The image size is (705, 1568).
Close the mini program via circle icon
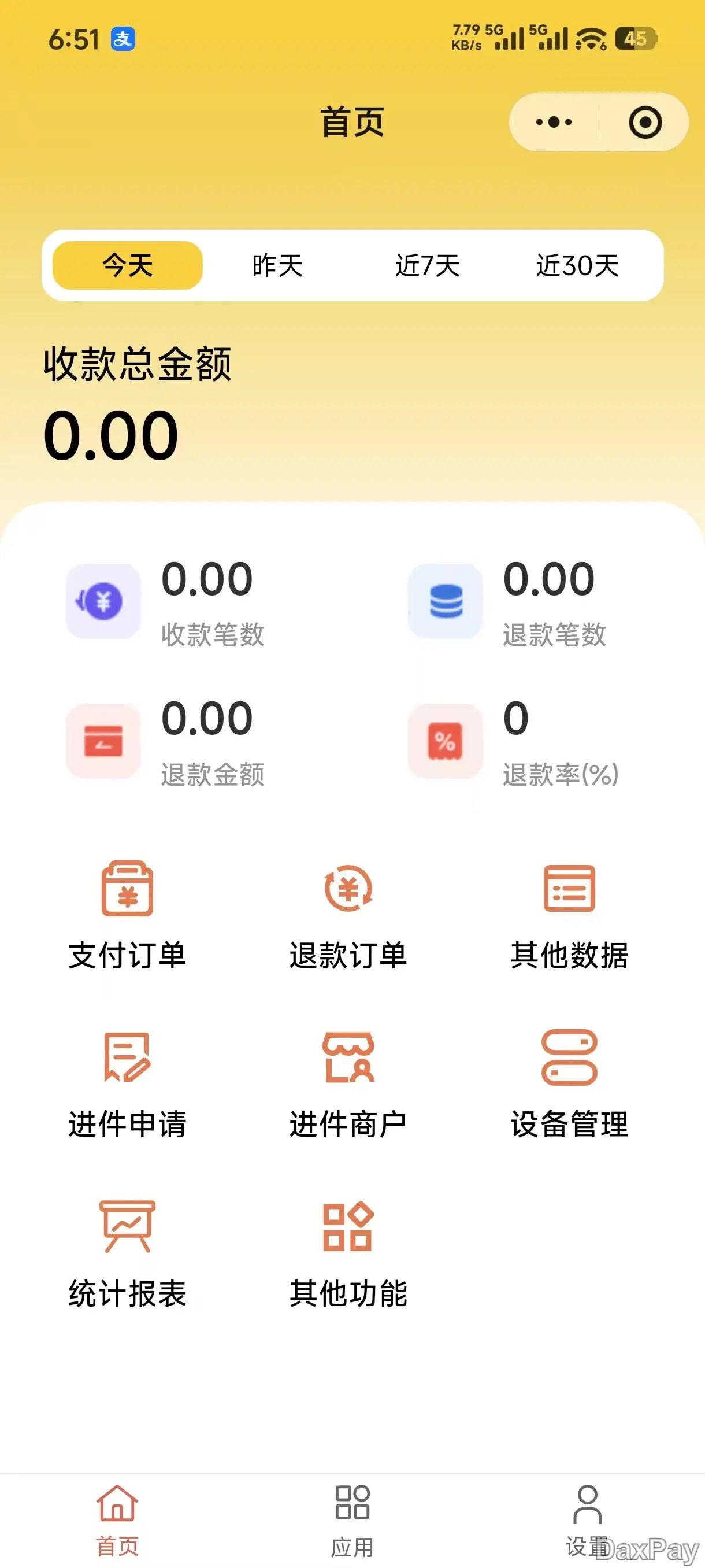click(x=645, y=123)
